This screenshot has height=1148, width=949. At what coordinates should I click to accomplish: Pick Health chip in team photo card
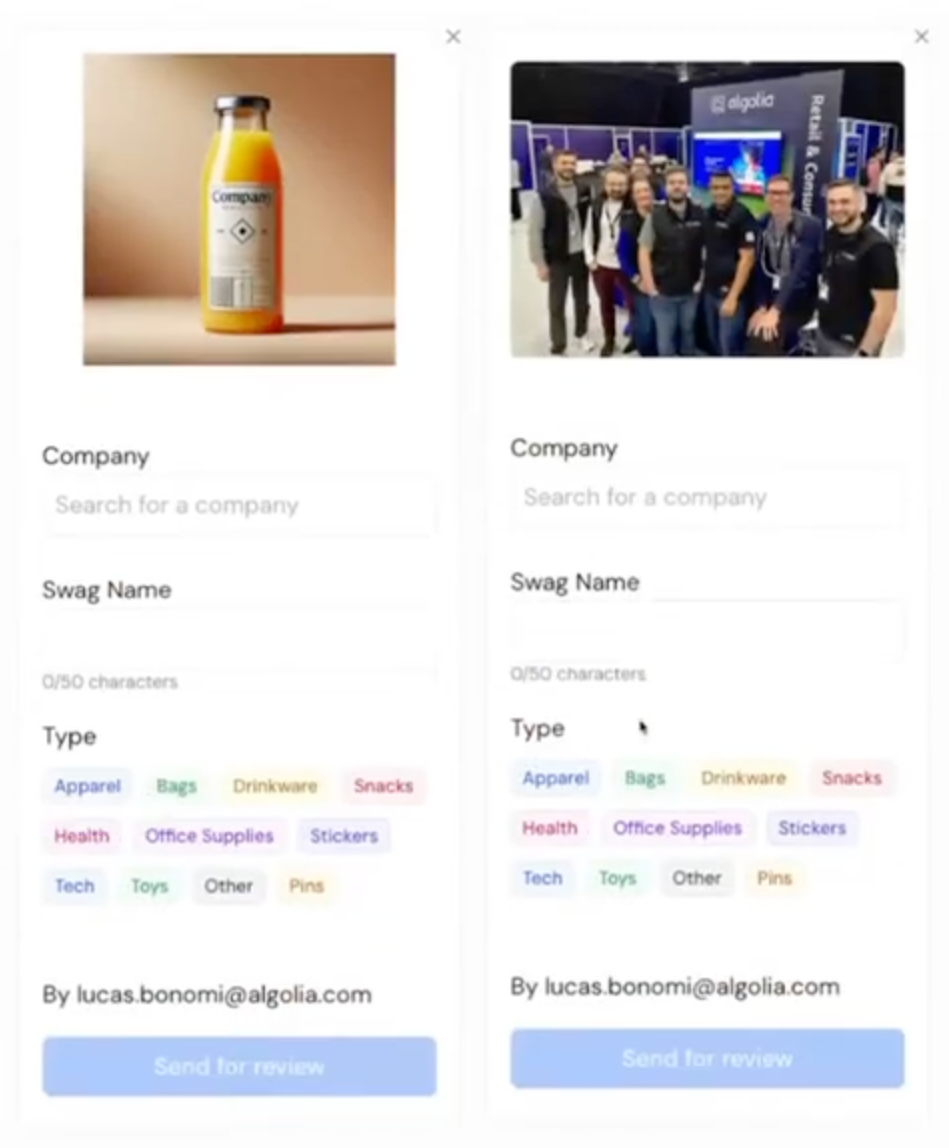pos(549,828)
